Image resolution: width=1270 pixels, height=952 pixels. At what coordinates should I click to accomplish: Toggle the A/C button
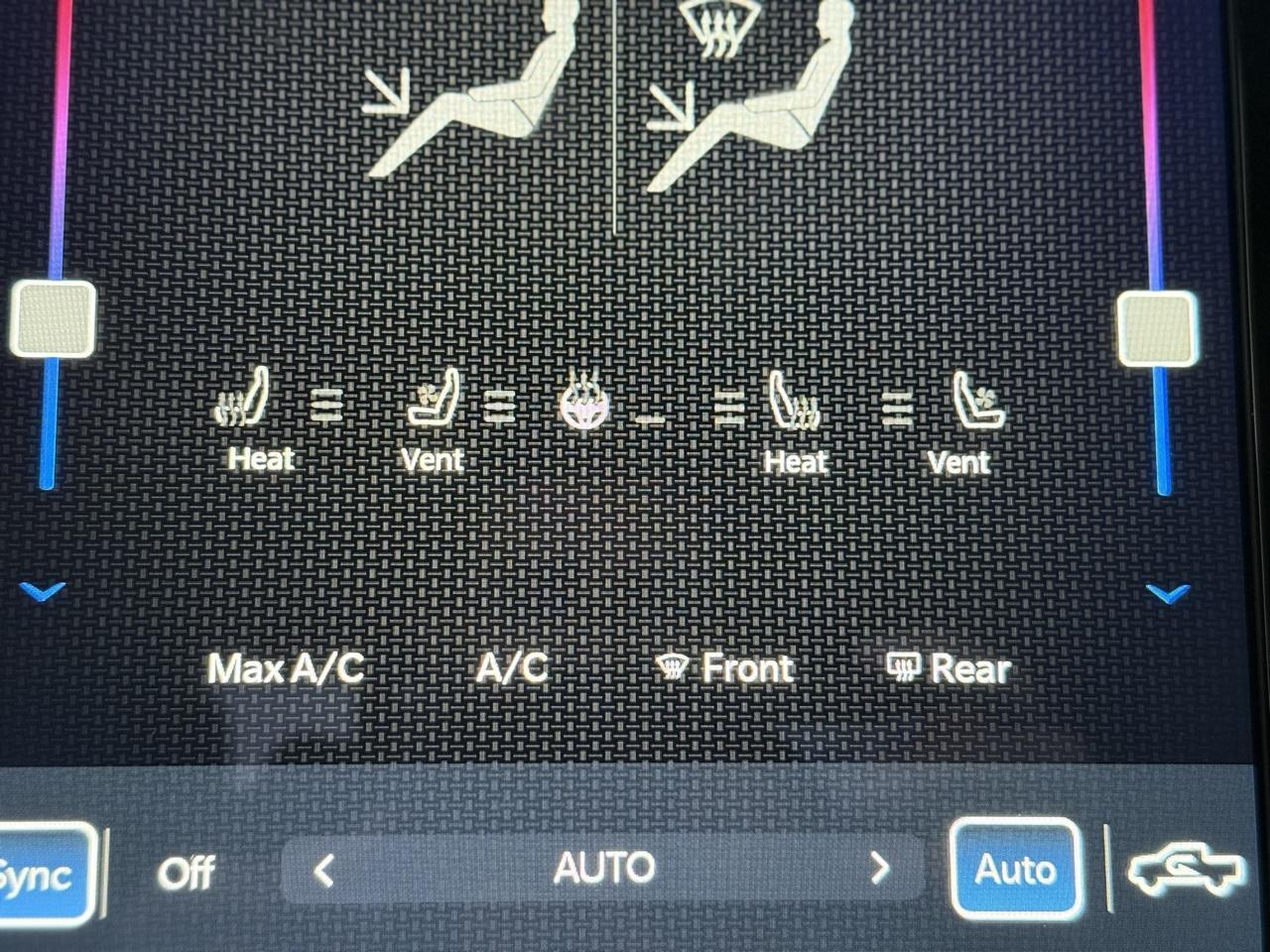tap(511, 667)
